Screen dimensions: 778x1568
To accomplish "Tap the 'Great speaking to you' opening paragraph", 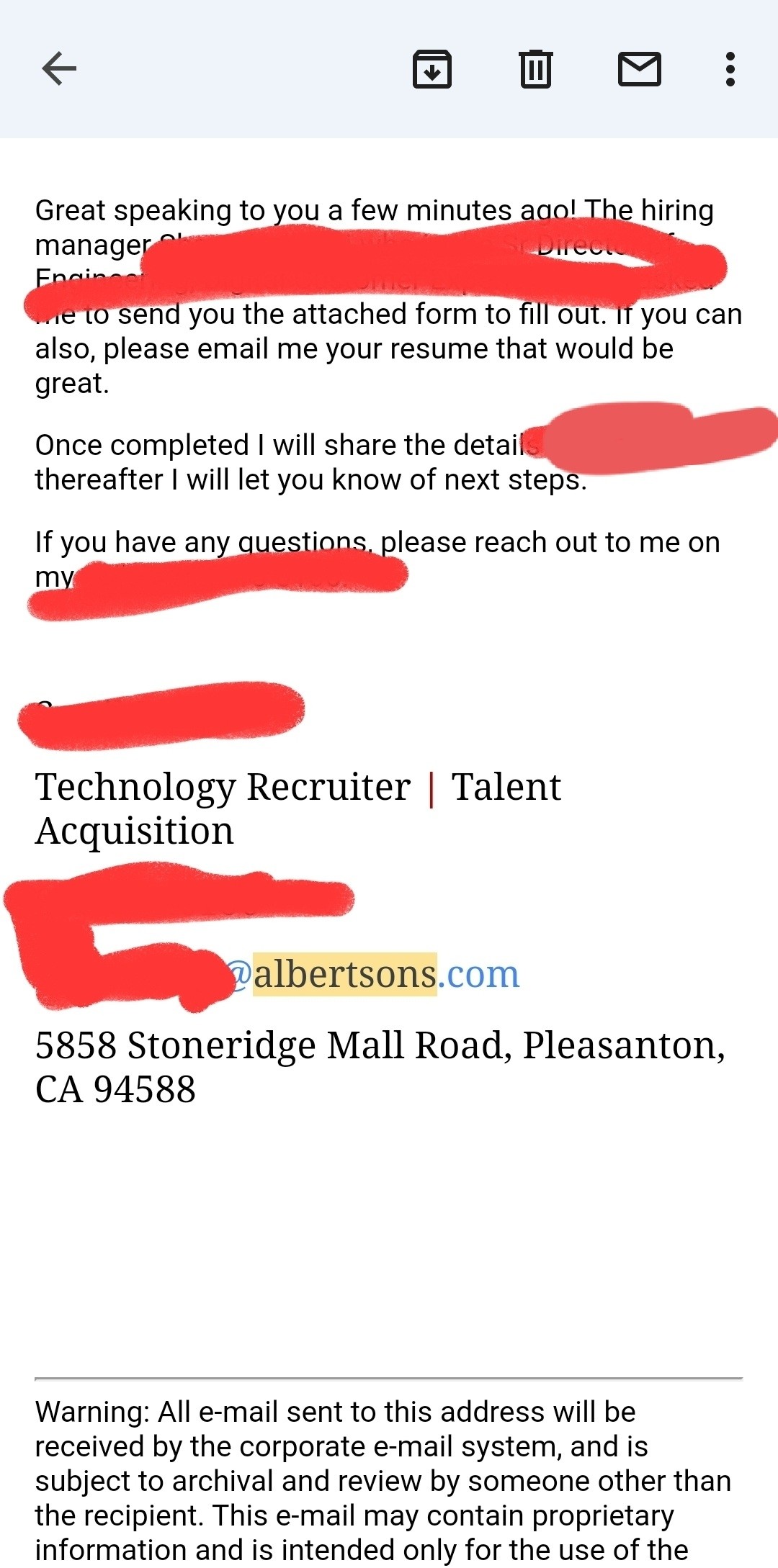I will (x=375, y=210).
